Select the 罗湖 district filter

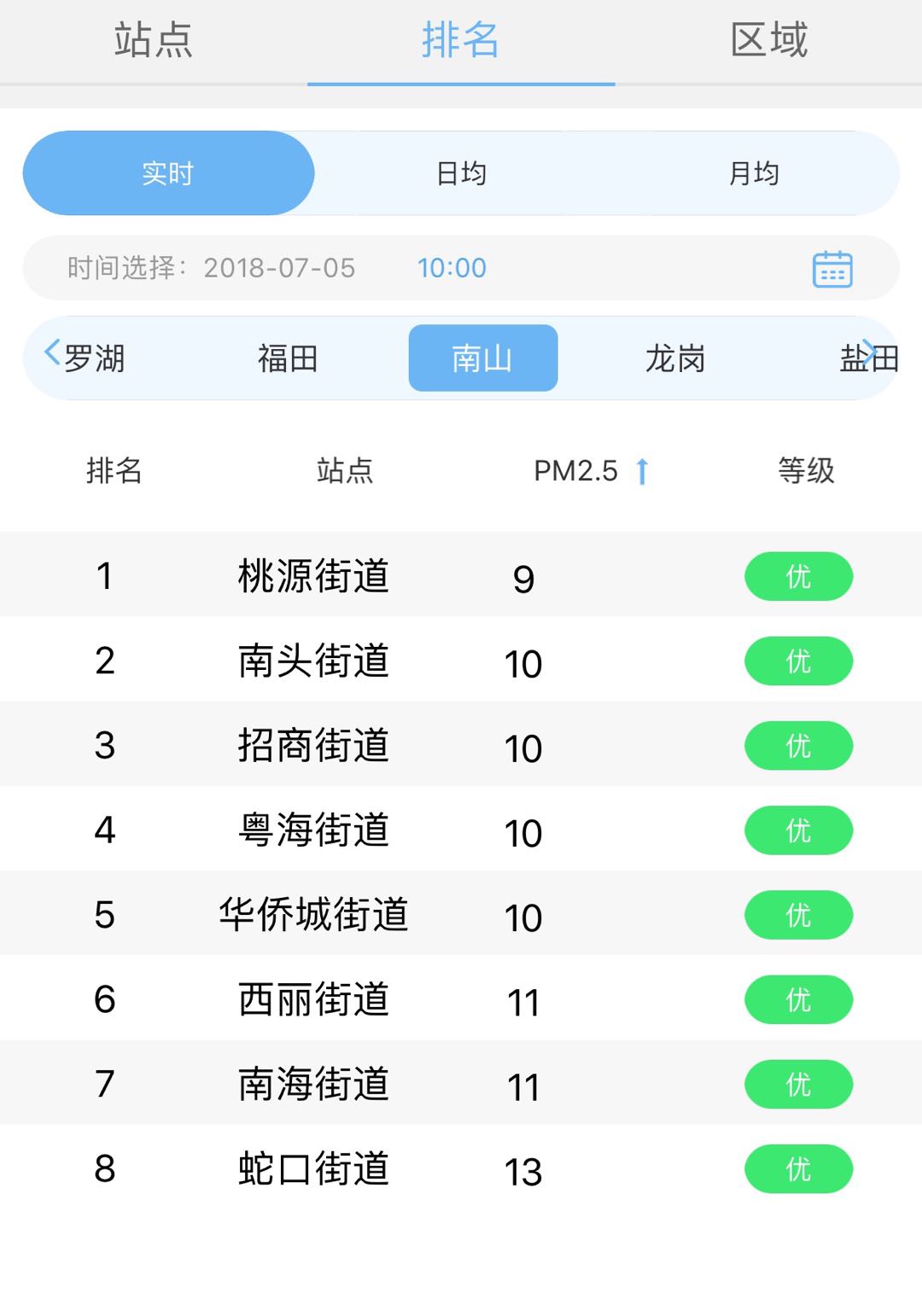[x=96, y=358]
